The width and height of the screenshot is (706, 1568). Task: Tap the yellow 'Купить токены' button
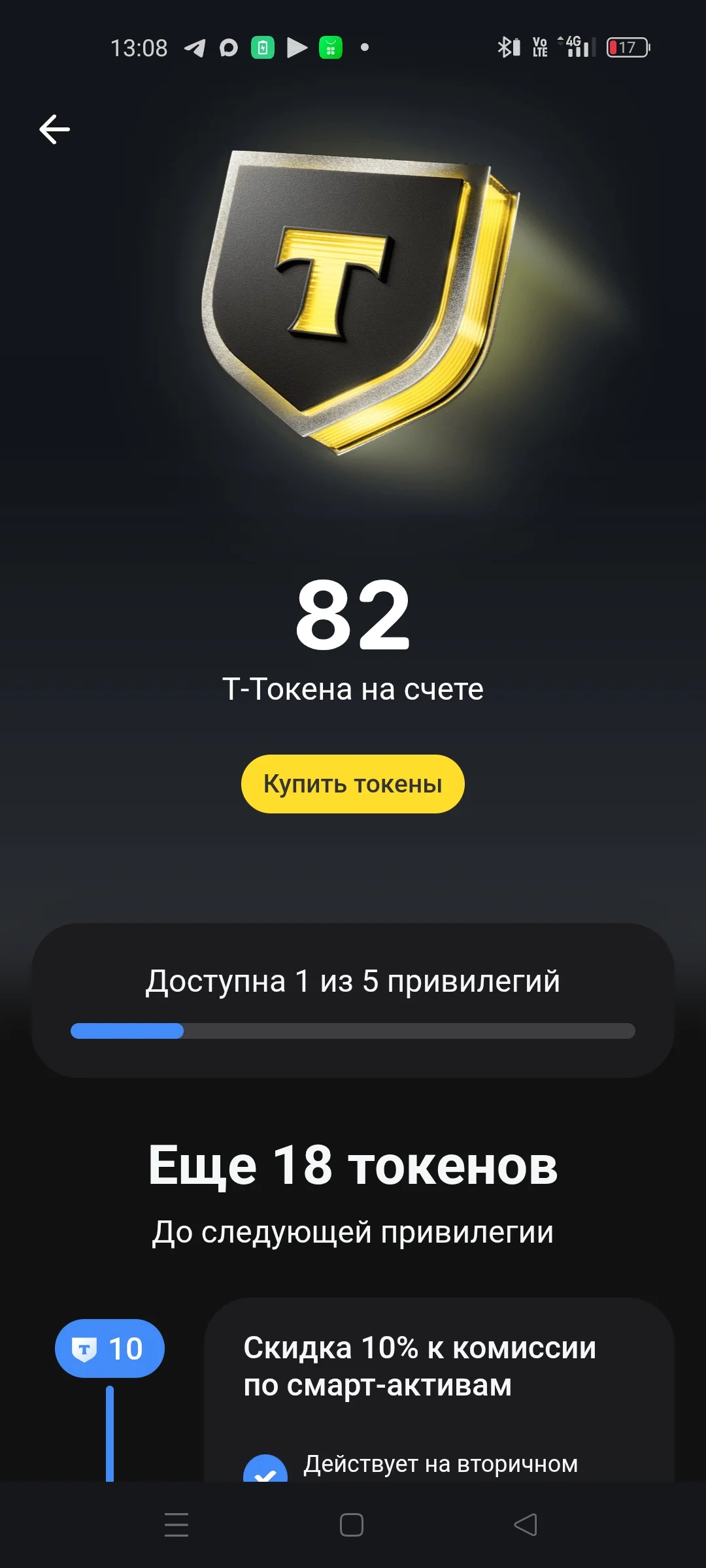click(x=353, y=784)
